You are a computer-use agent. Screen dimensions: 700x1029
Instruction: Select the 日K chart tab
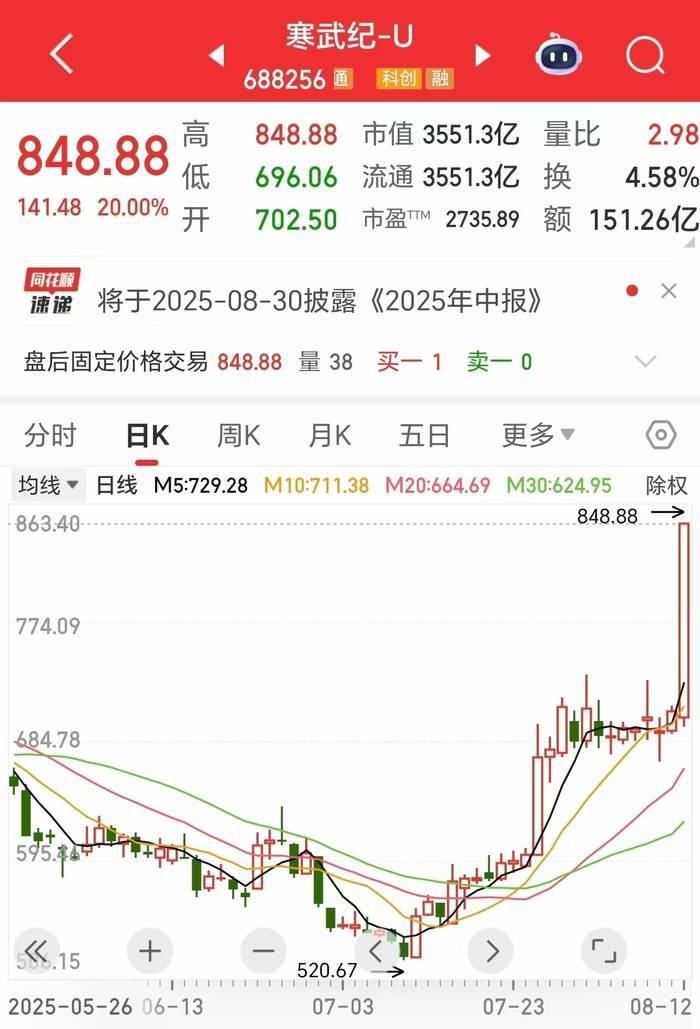(x=147, y=436)
